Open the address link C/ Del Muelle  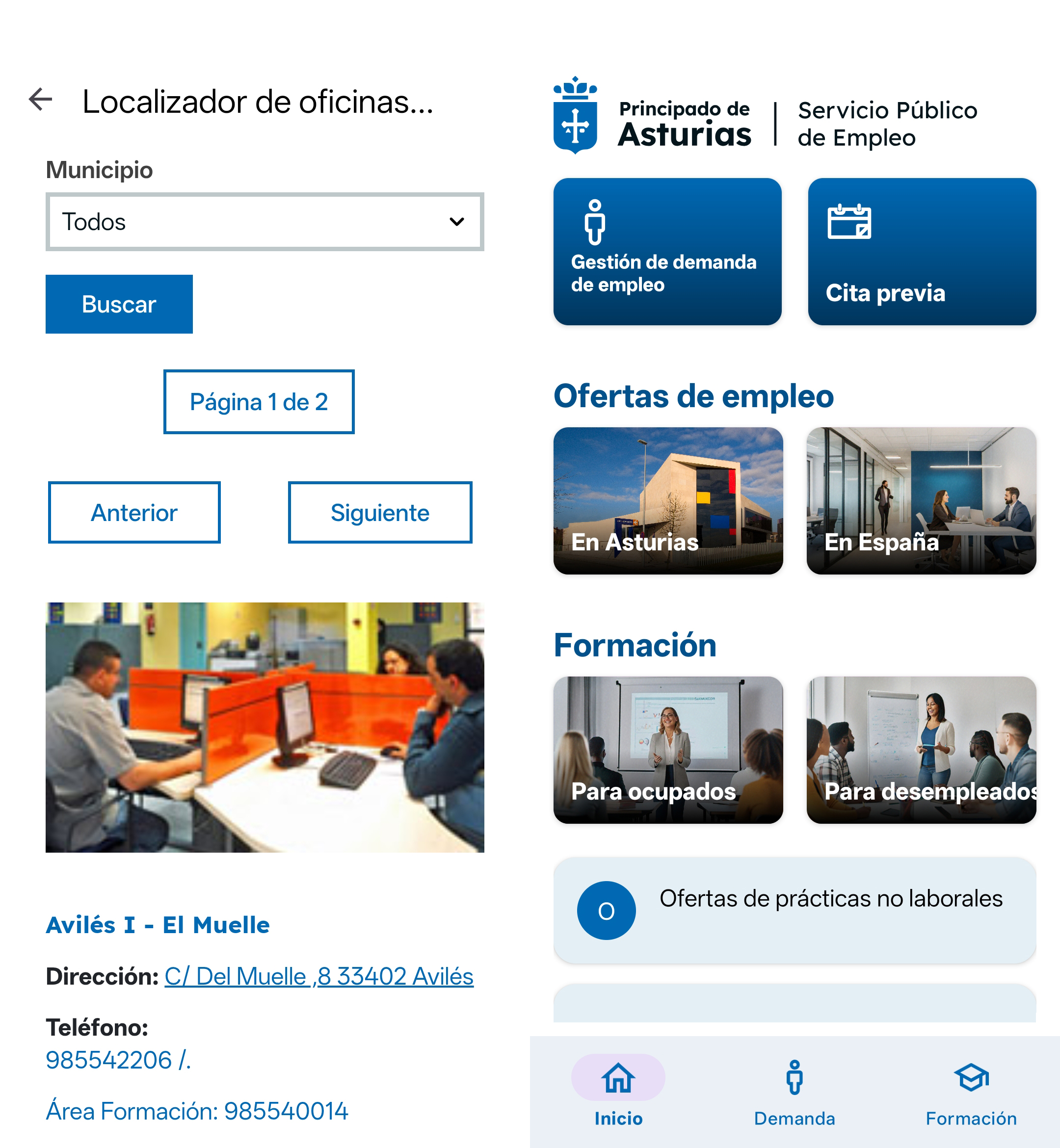click(x=318, y=977)
